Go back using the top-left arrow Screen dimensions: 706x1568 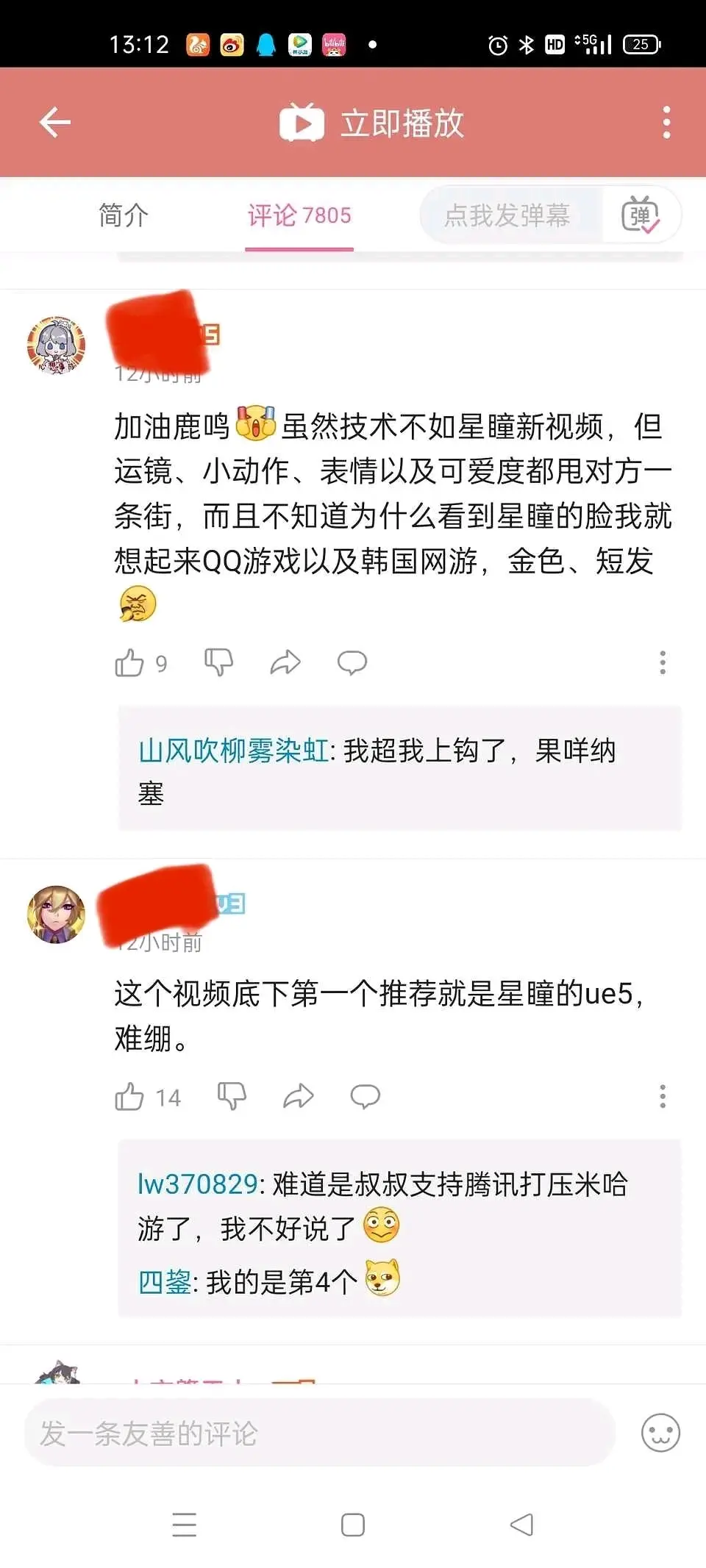(55, 122)
